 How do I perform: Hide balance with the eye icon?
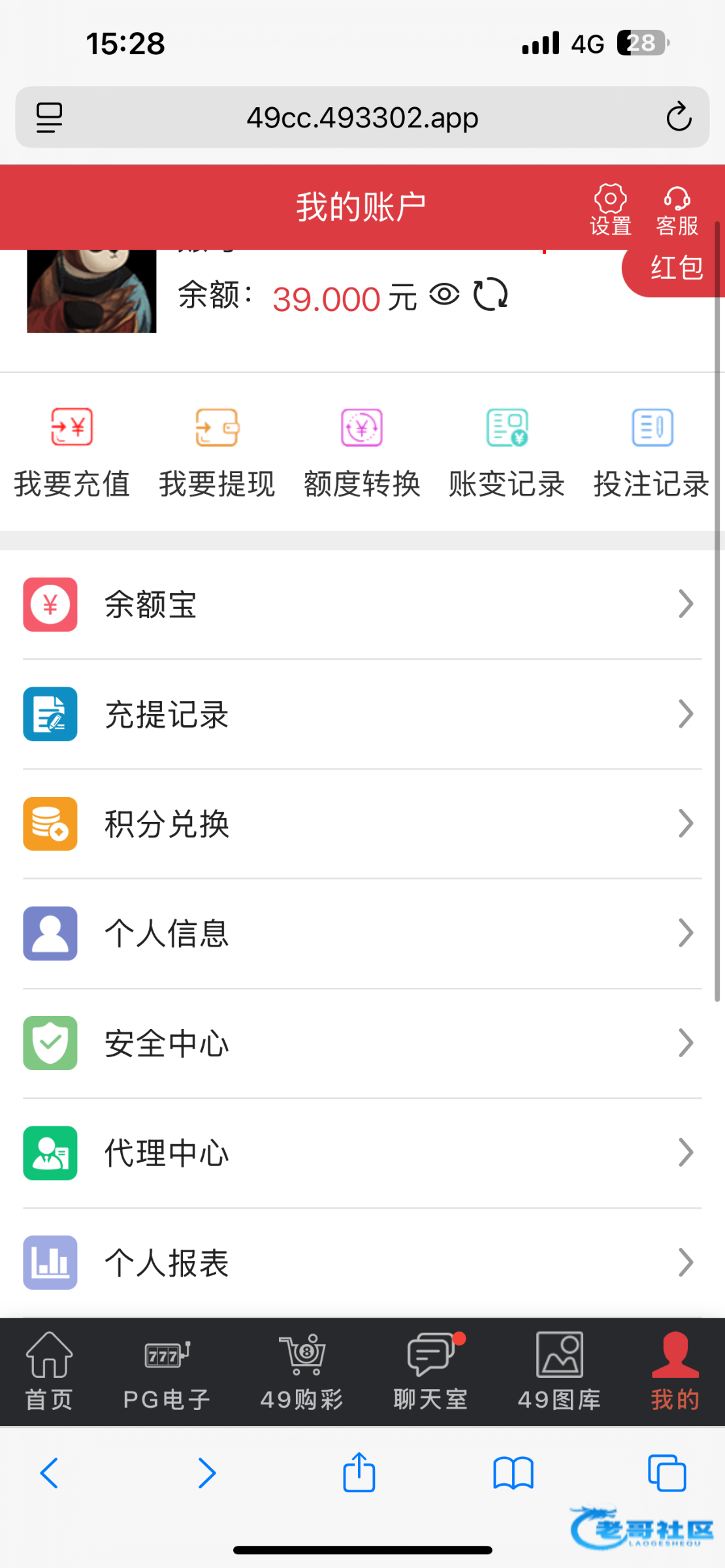[x=444, y=295]
